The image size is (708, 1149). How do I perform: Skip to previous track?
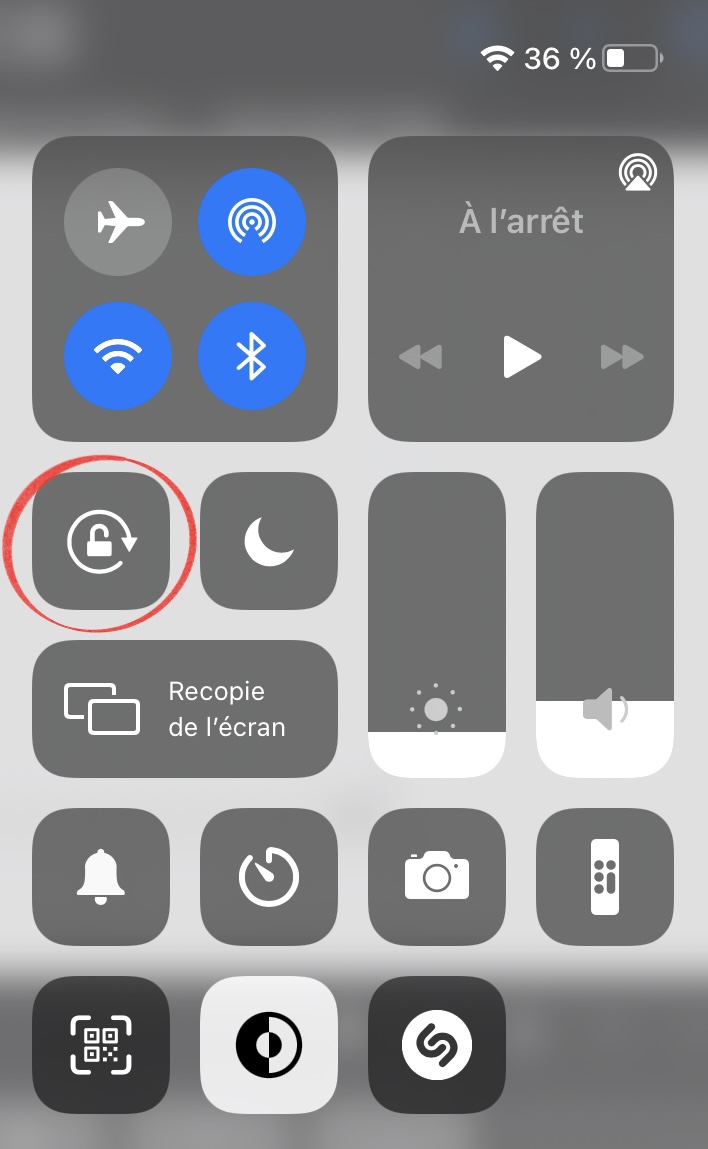click(420, 357)
